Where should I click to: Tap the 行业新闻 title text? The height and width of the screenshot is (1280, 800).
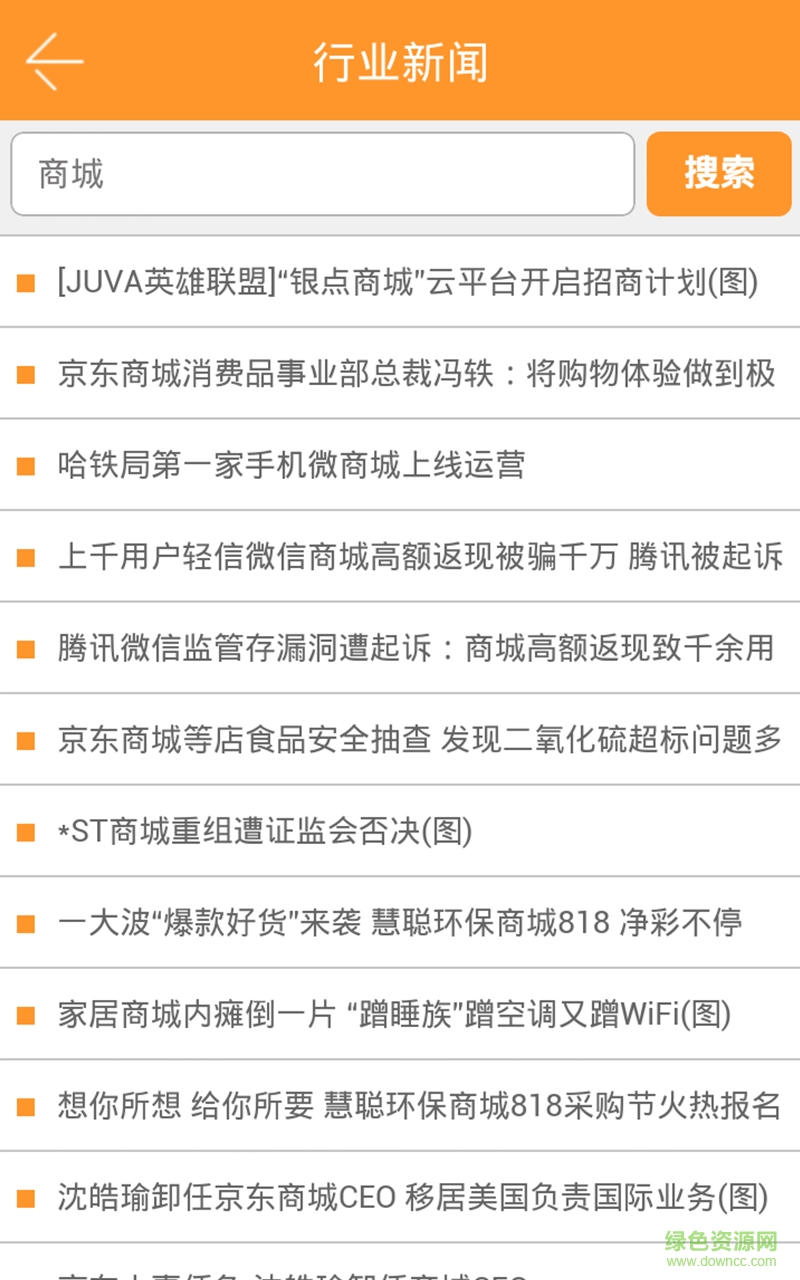coord(400,60)
